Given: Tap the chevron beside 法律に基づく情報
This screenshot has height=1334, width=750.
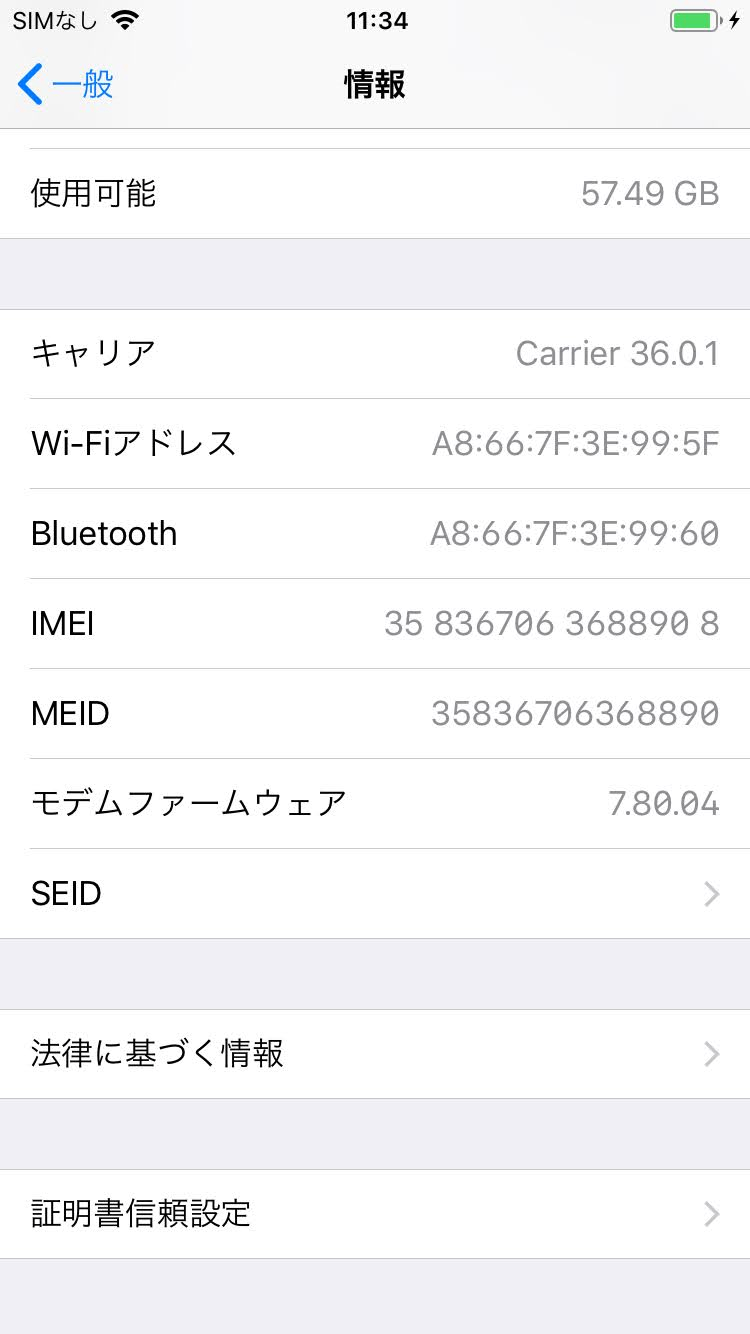Looking at the screenshot, I should [x=710, y=1054].
